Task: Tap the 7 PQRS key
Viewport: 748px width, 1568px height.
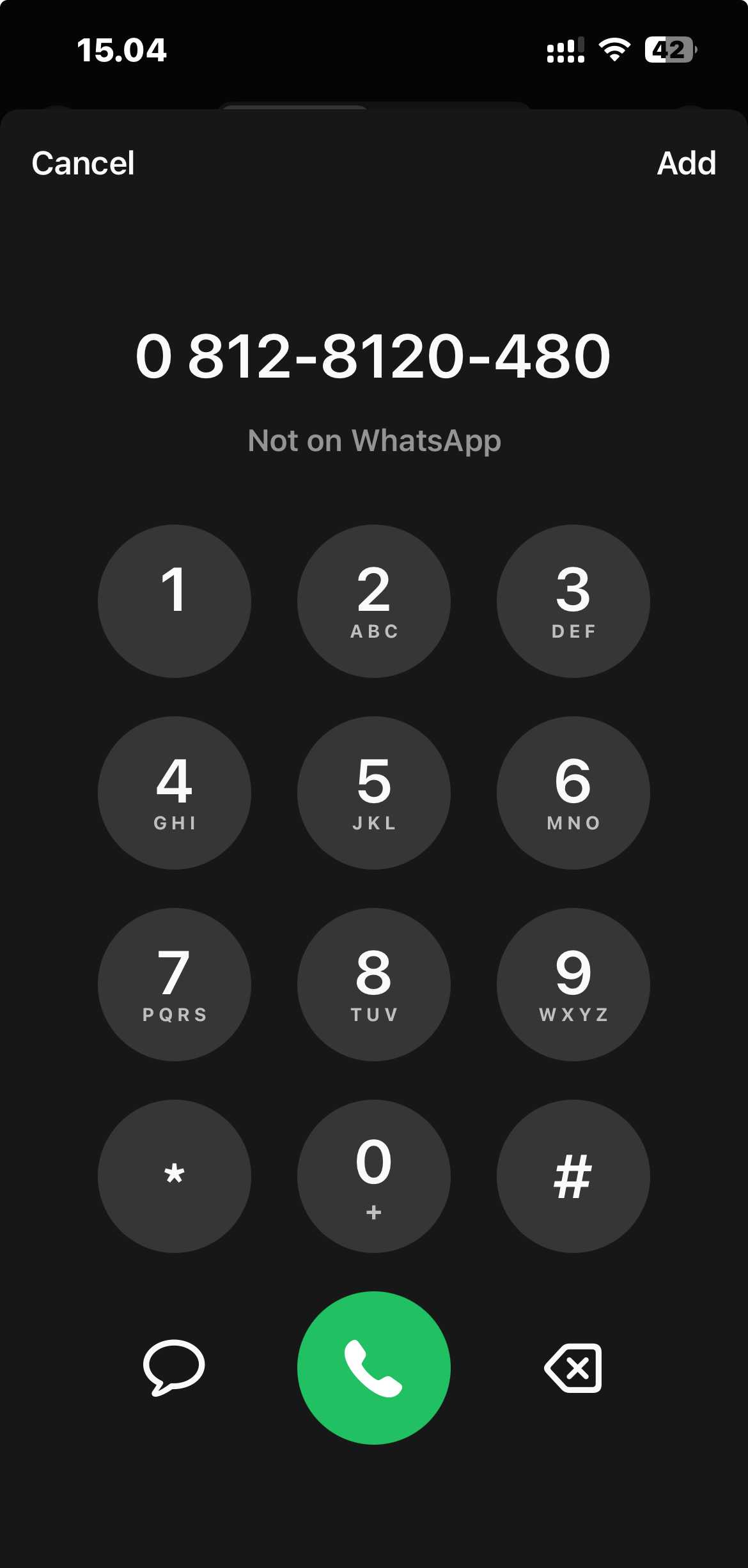Action: (174, 984)
